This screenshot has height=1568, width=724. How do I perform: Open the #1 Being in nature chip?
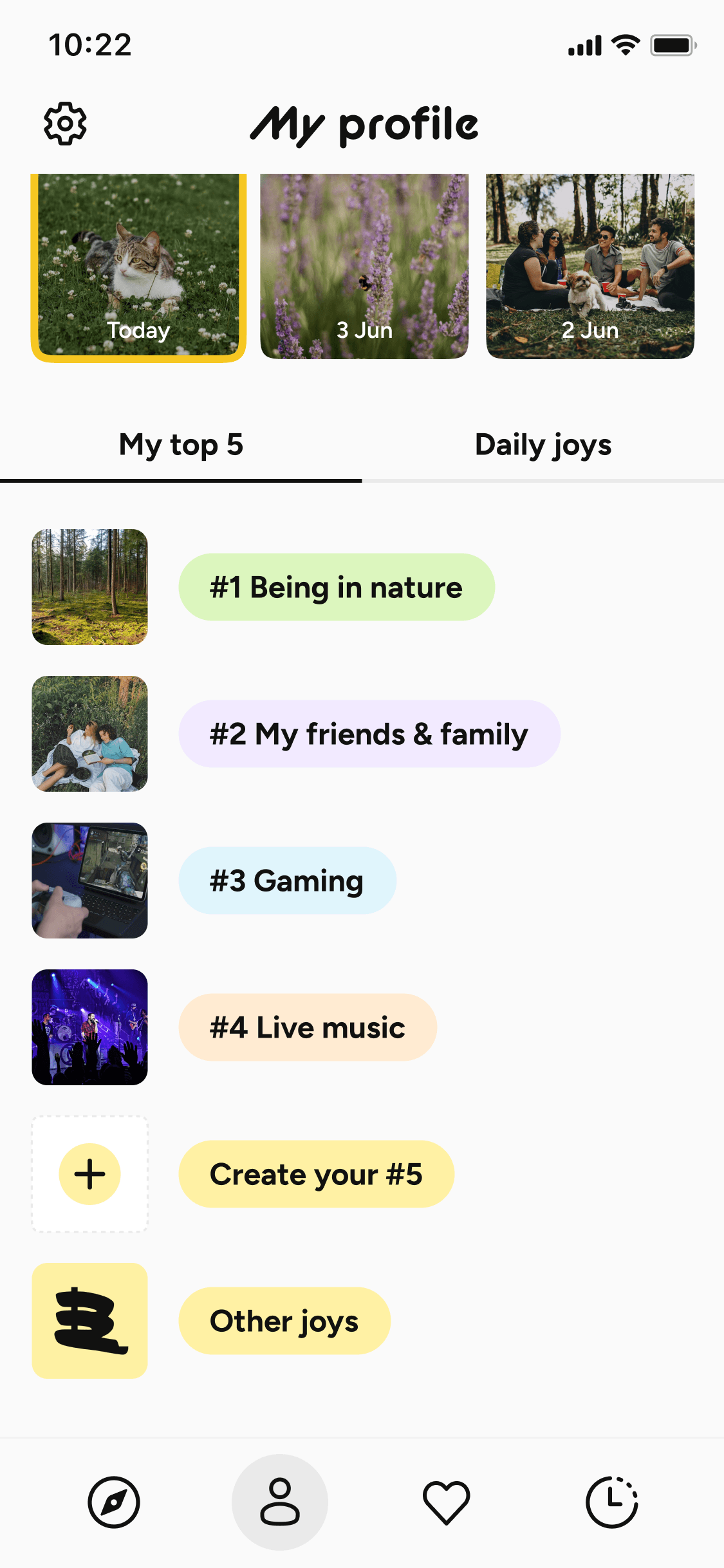pyautogui.click(x=336, y=587)
